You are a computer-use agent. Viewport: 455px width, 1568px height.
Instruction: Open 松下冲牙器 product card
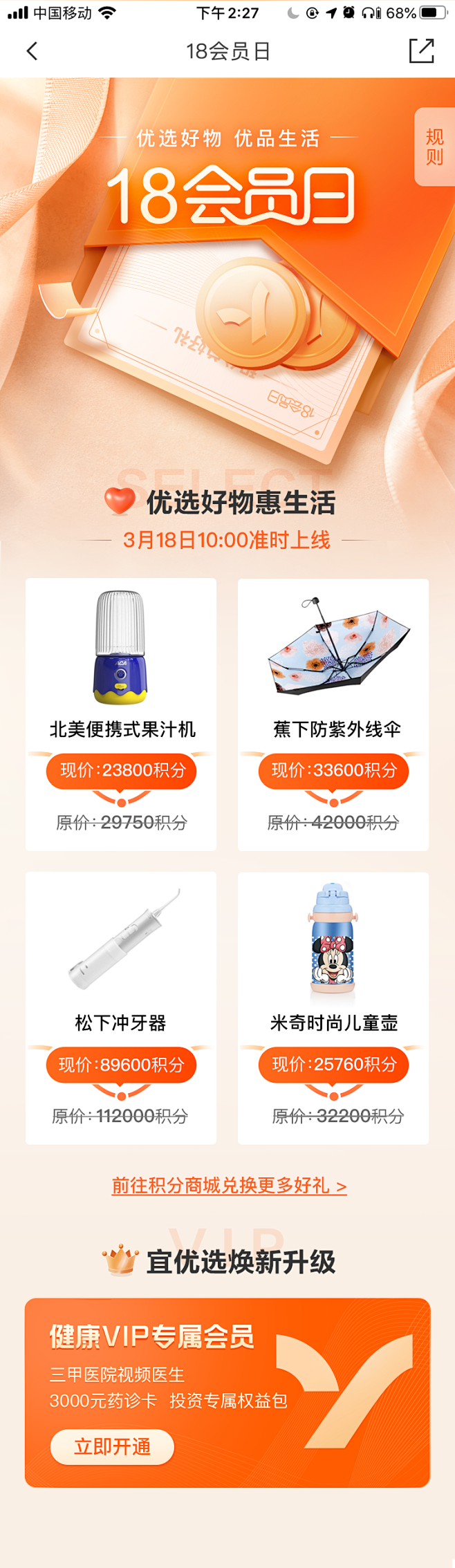click(121, 1007)
